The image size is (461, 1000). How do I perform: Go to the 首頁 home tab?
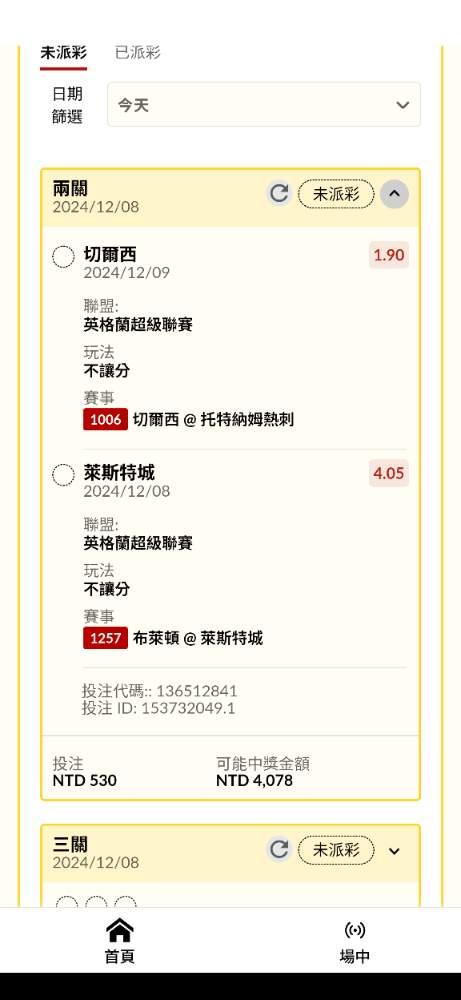pyautogui.click(x=120, y=941)
